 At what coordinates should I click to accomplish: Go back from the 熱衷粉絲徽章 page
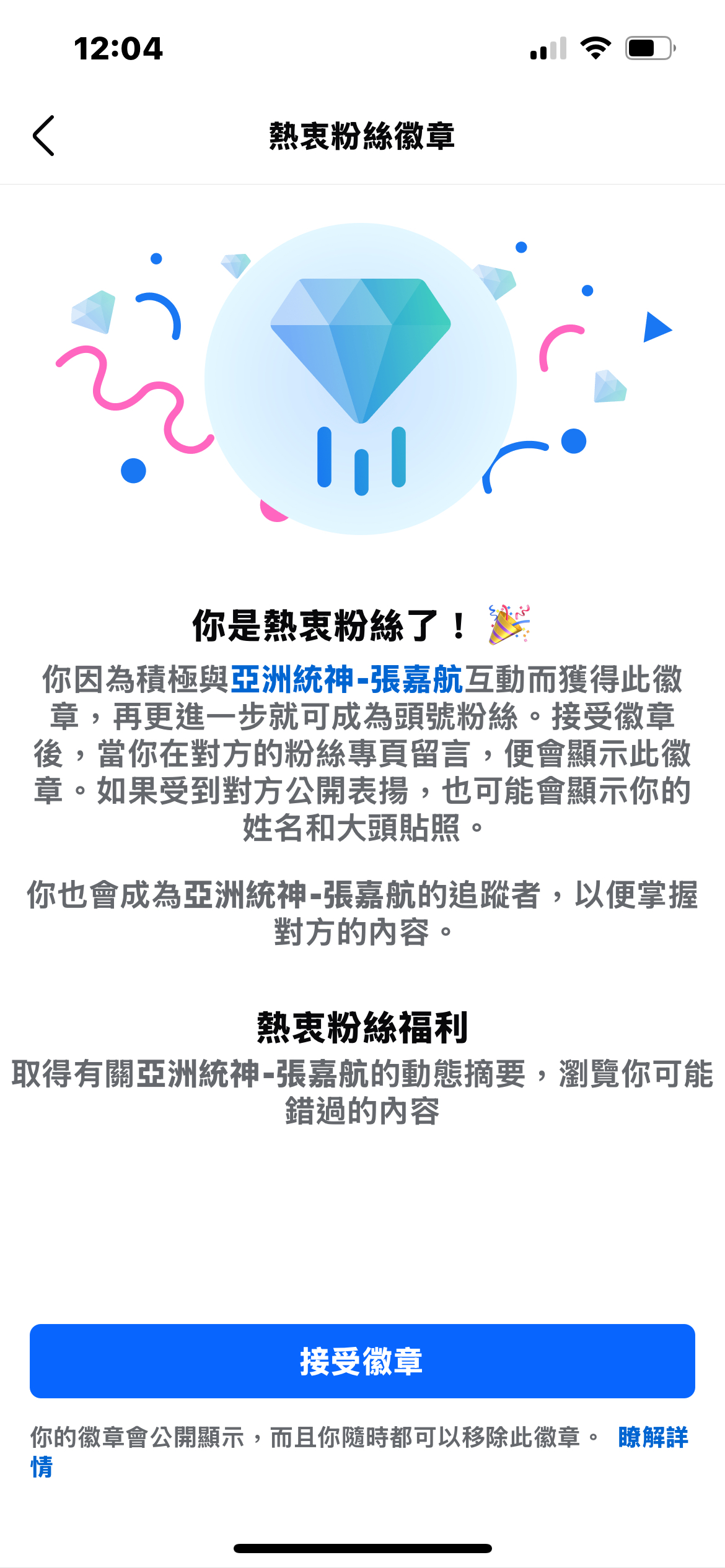[44, 136]
